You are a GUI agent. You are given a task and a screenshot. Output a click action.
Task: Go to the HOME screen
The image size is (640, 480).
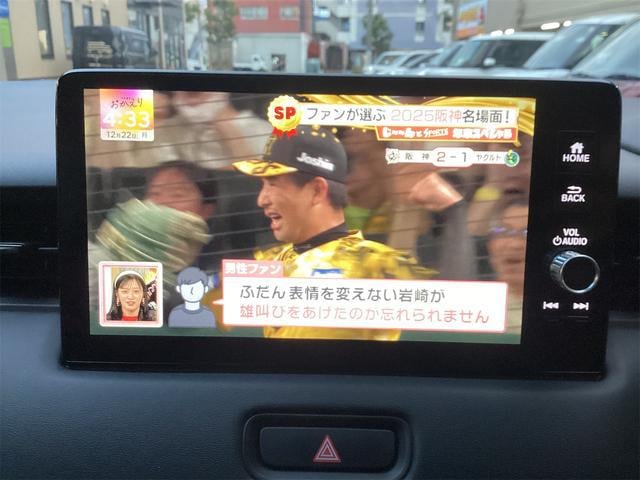point(575,151)
